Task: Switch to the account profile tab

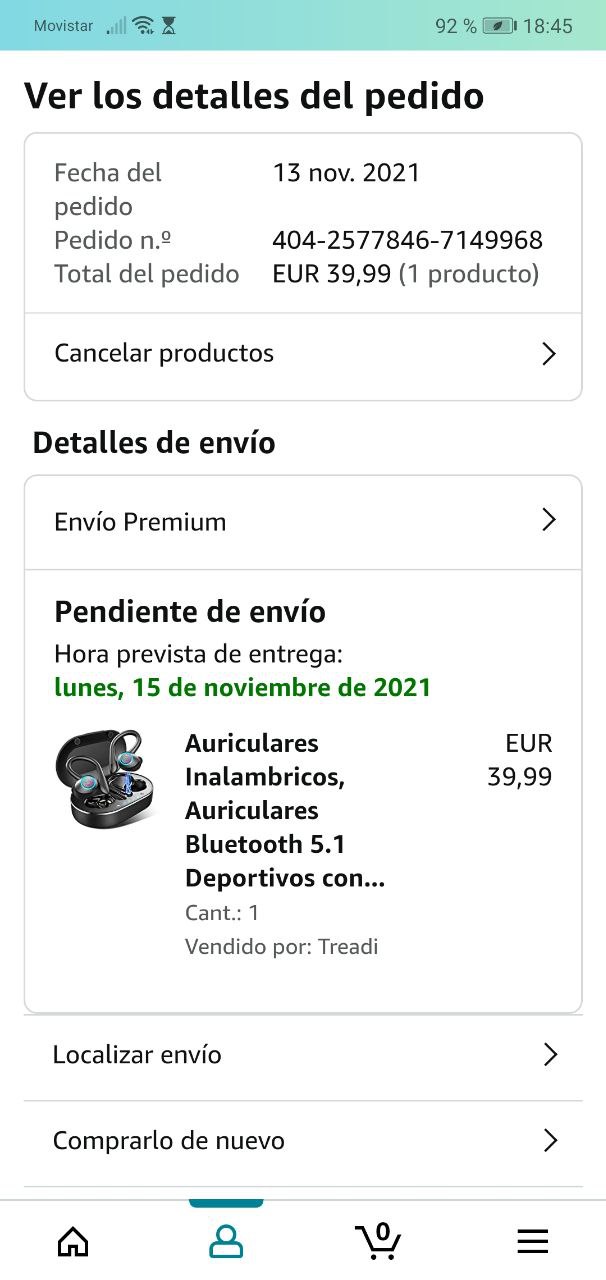Action: tap(226, 1241)
